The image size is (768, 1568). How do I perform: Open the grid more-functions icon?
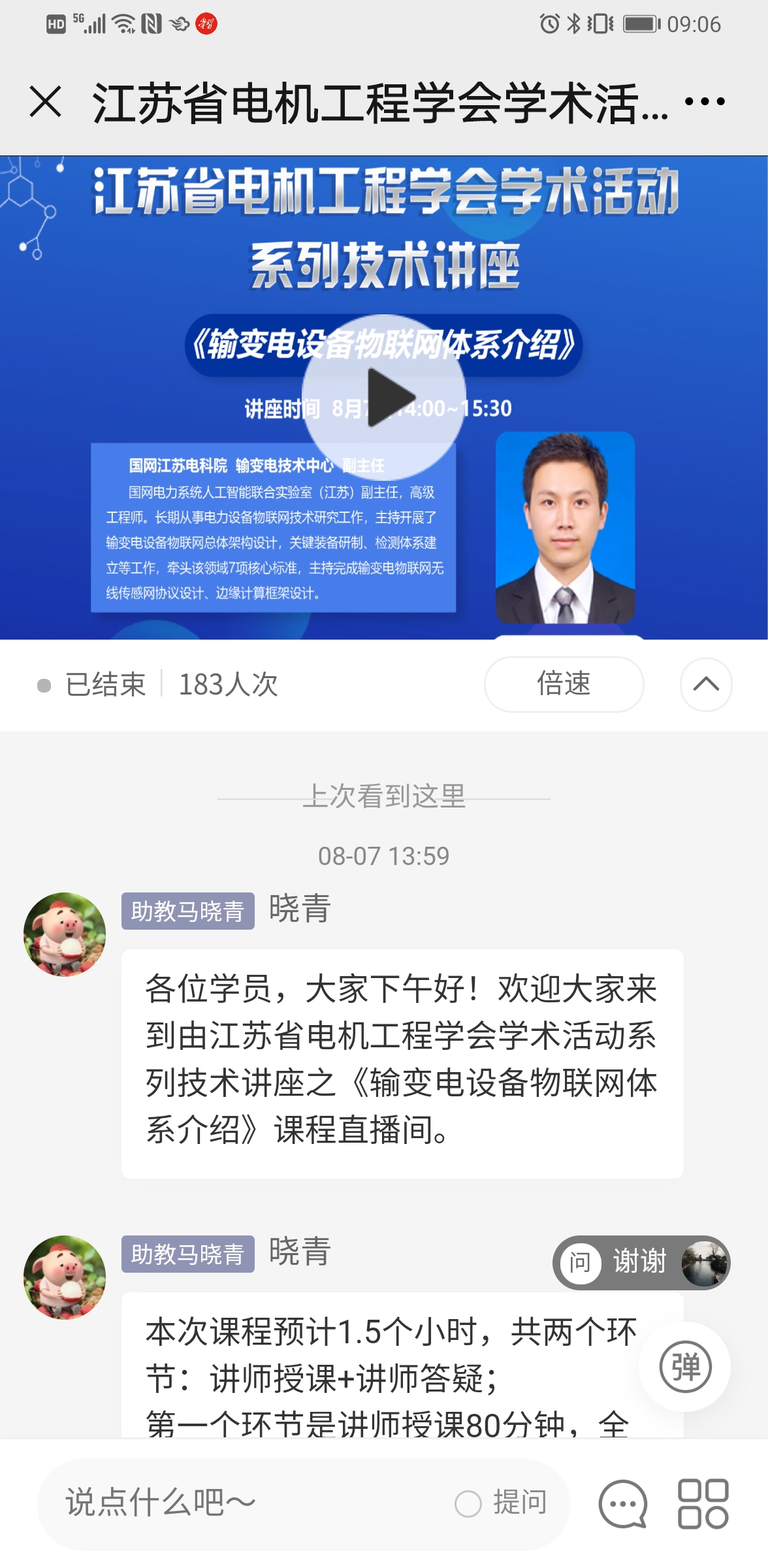click(x=703, y=1503)
